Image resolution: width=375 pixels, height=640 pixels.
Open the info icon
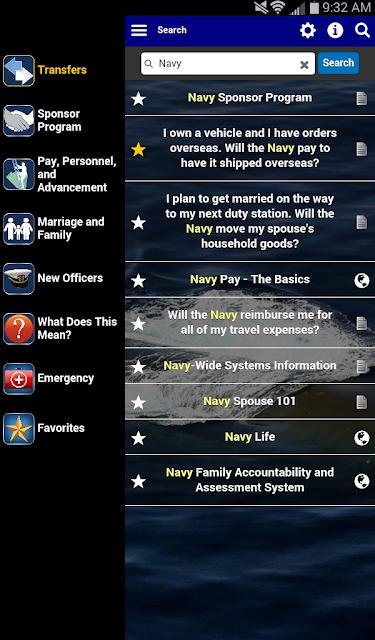point(335,30)
